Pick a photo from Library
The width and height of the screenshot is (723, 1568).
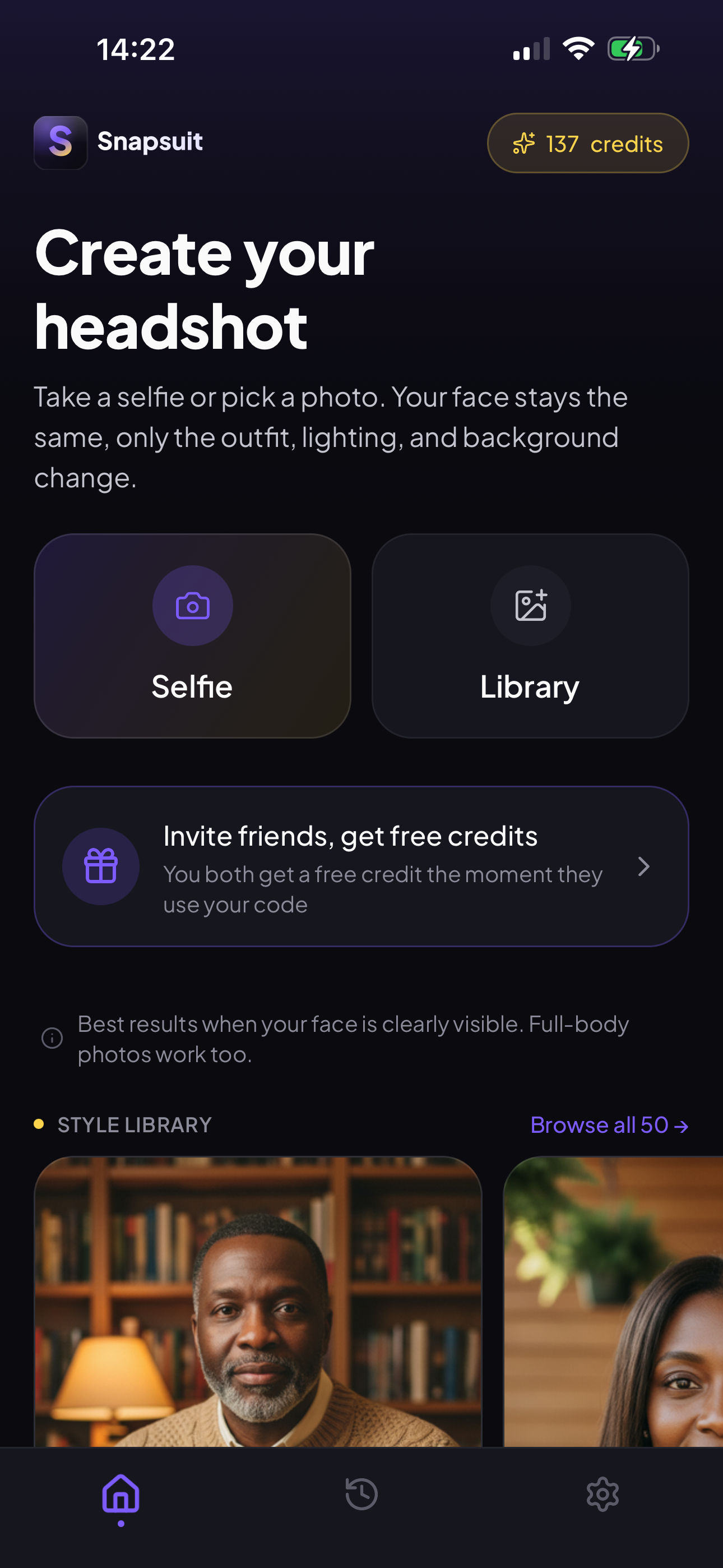tap(530, 635)
